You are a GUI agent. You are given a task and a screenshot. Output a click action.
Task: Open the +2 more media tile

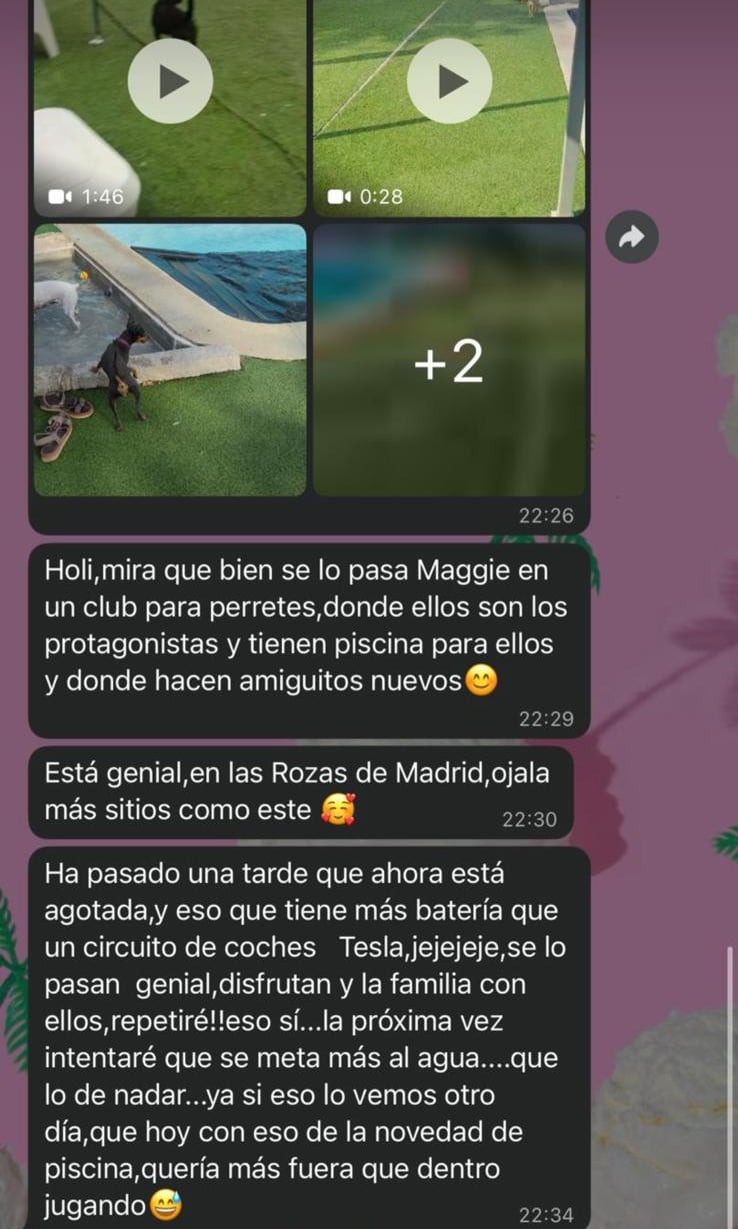coord(449,360)
